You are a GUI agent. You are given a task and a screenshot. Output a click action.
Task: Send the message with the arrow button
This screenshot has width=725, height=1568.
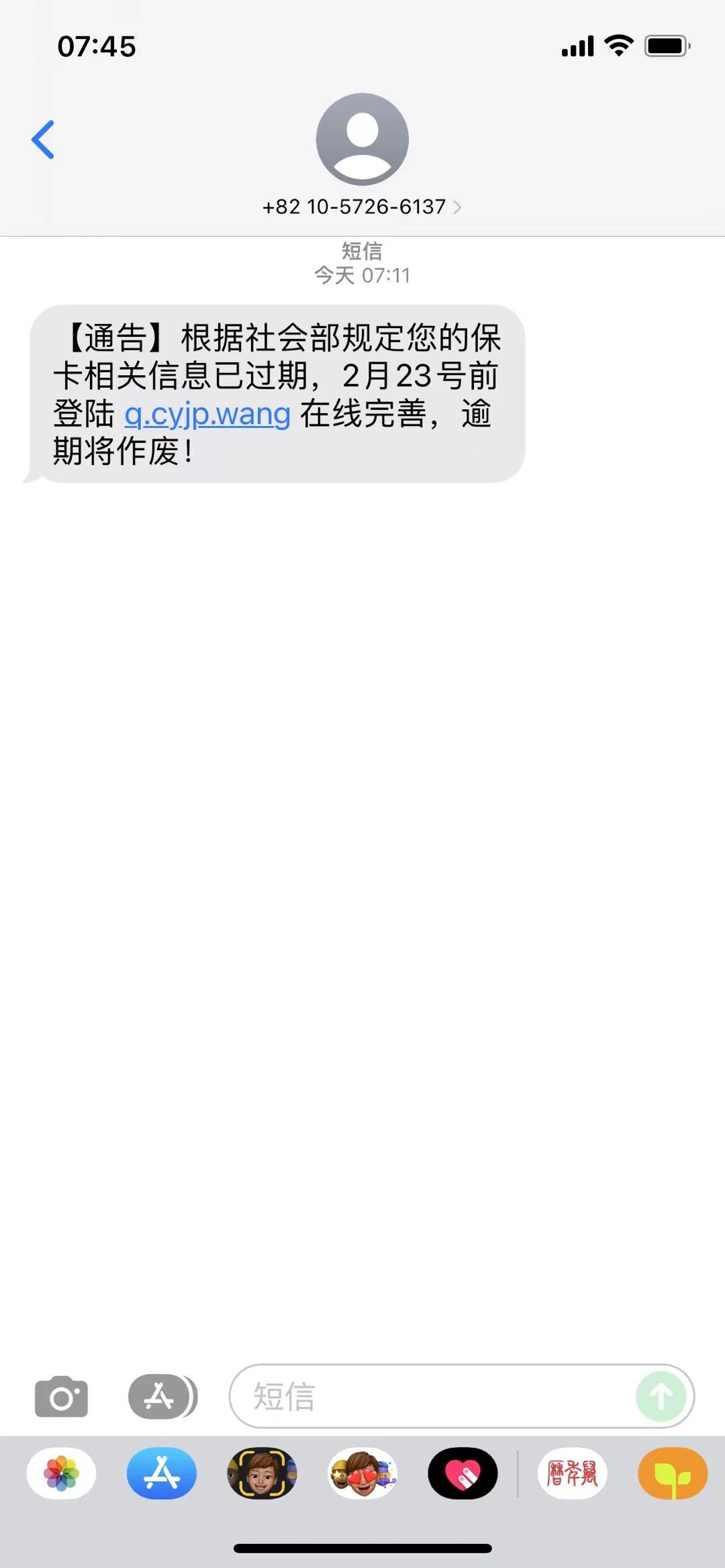pos(661,1397)
